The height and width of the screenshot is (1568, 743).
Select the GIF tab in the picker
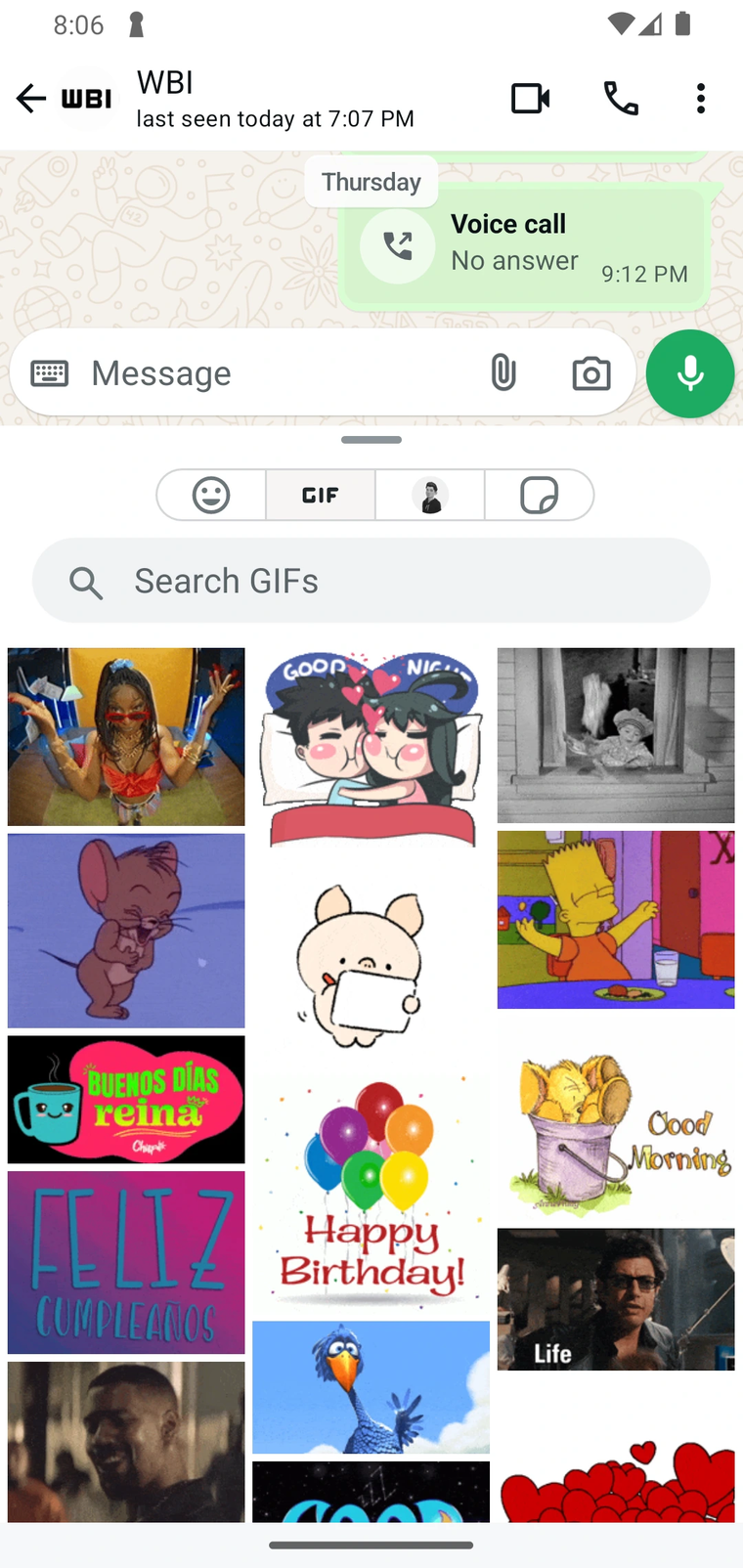tap(321, 495)
